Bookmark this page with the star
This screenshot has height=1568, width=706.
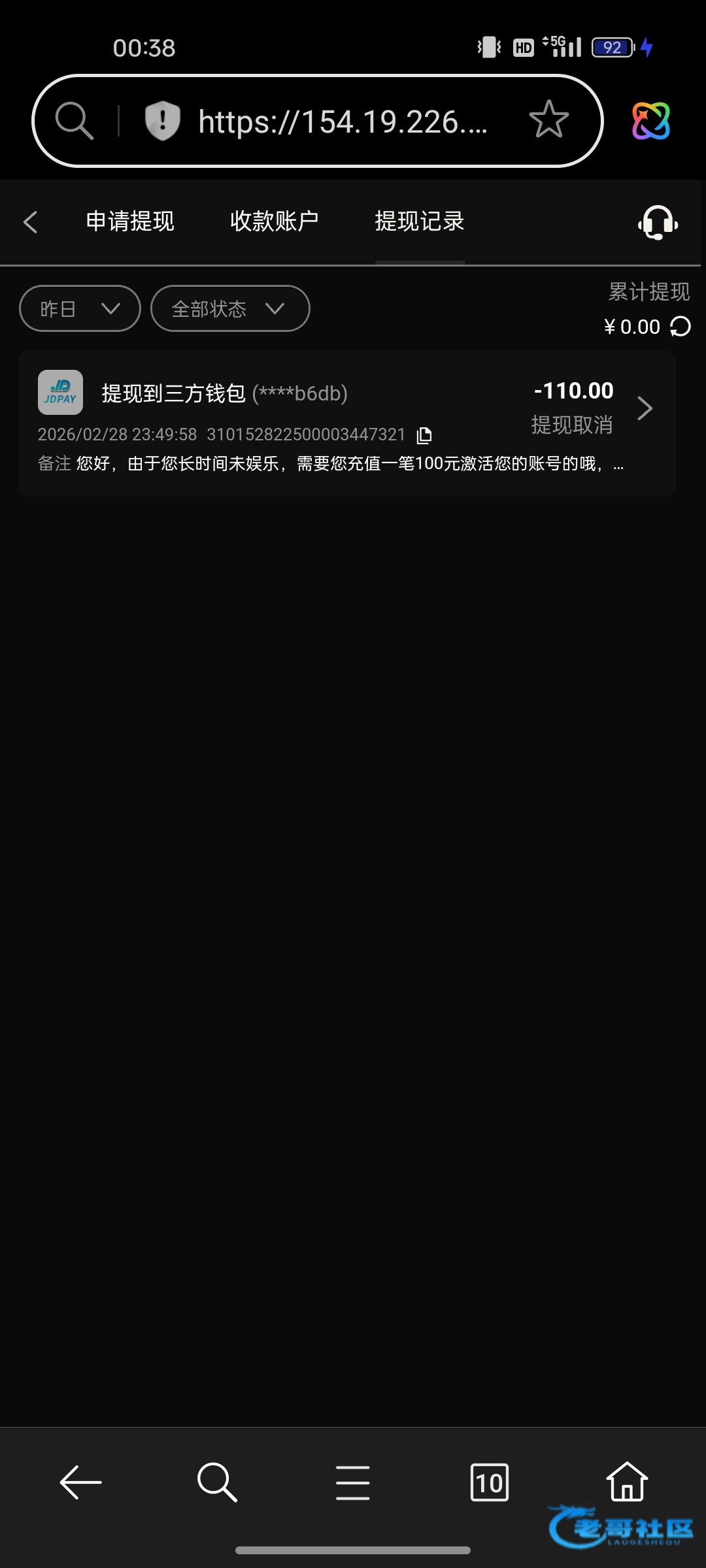pyautogui.click(x=548, y=120)
